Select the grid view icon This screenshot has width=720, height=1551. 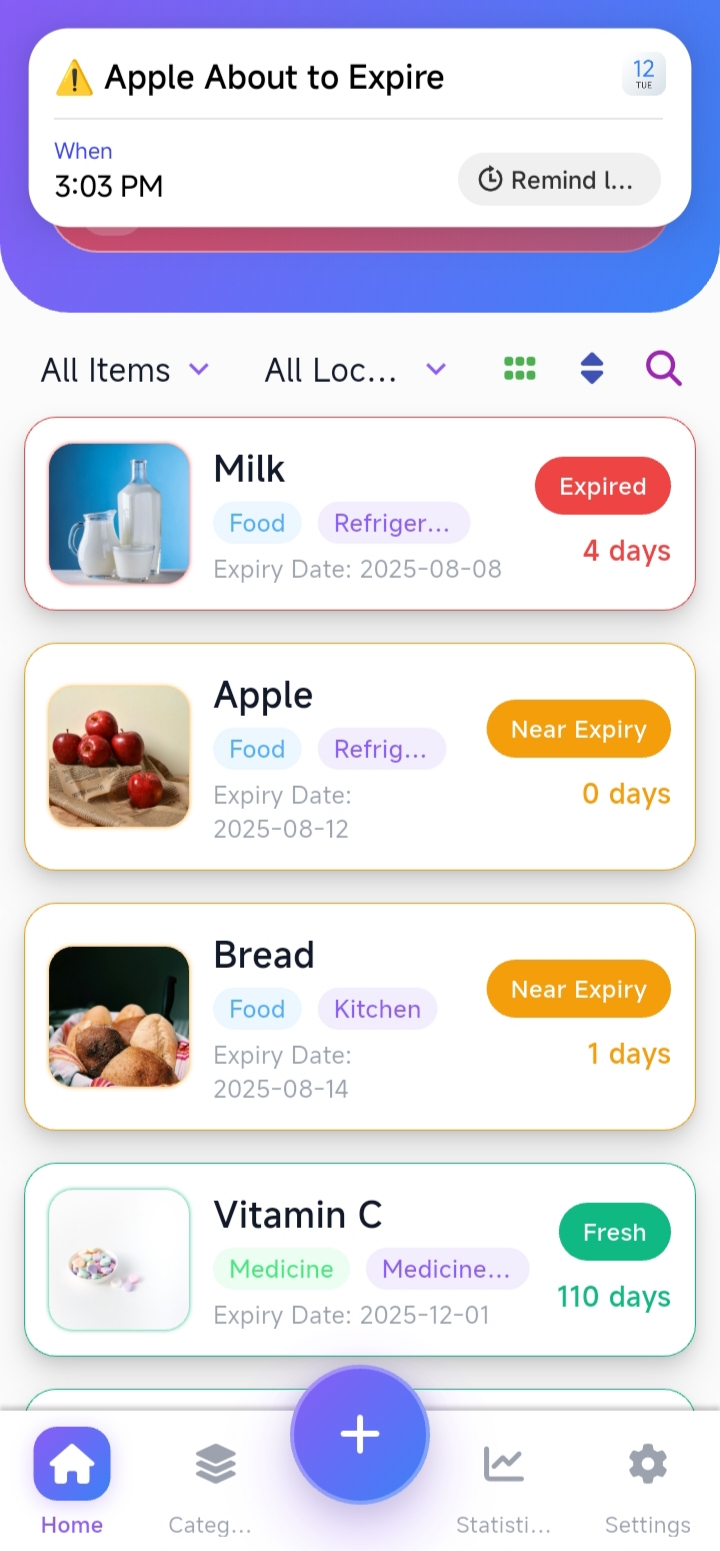(519, 369)
